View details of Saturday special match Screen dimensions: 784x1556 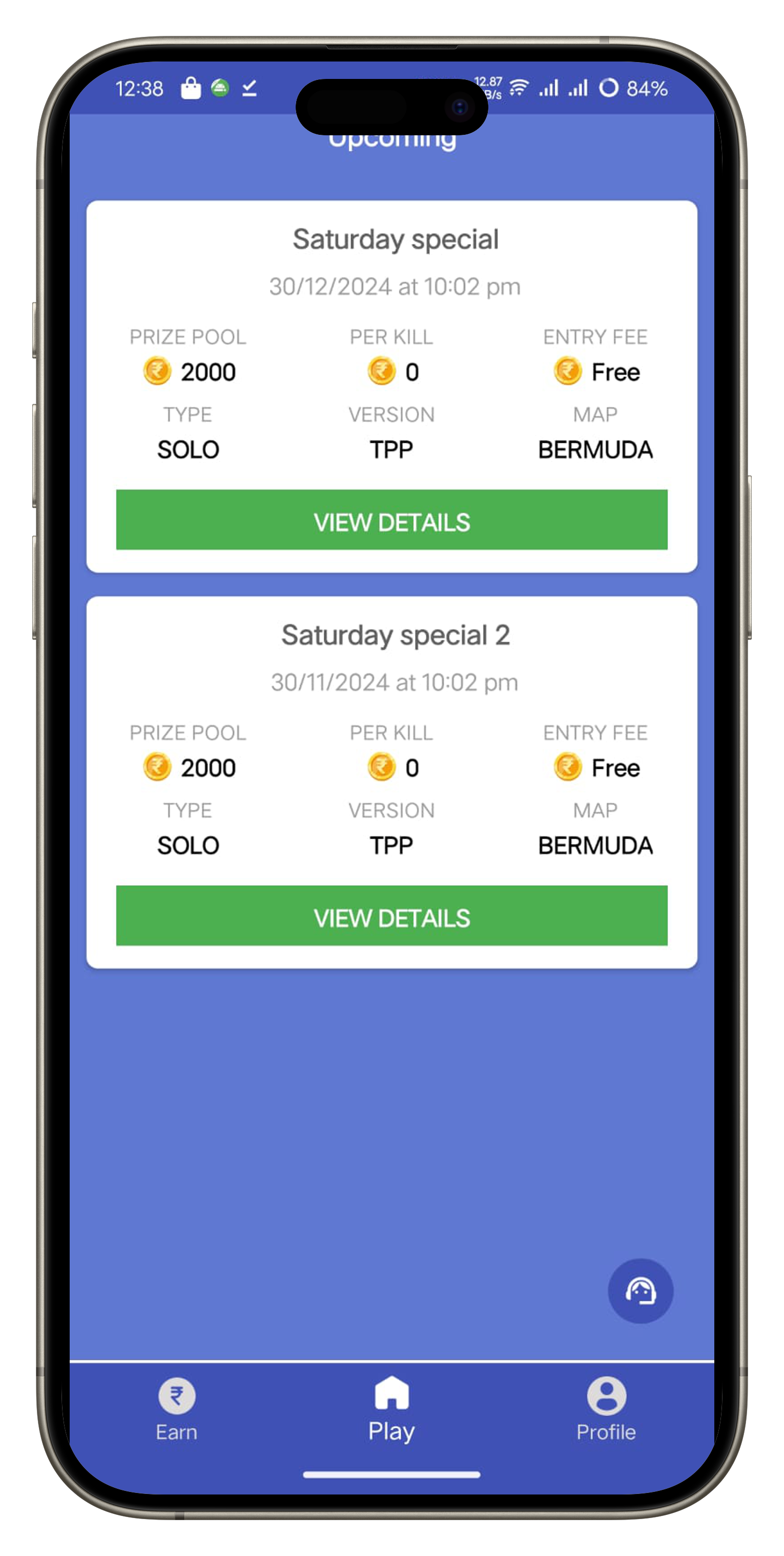[391, 520]
